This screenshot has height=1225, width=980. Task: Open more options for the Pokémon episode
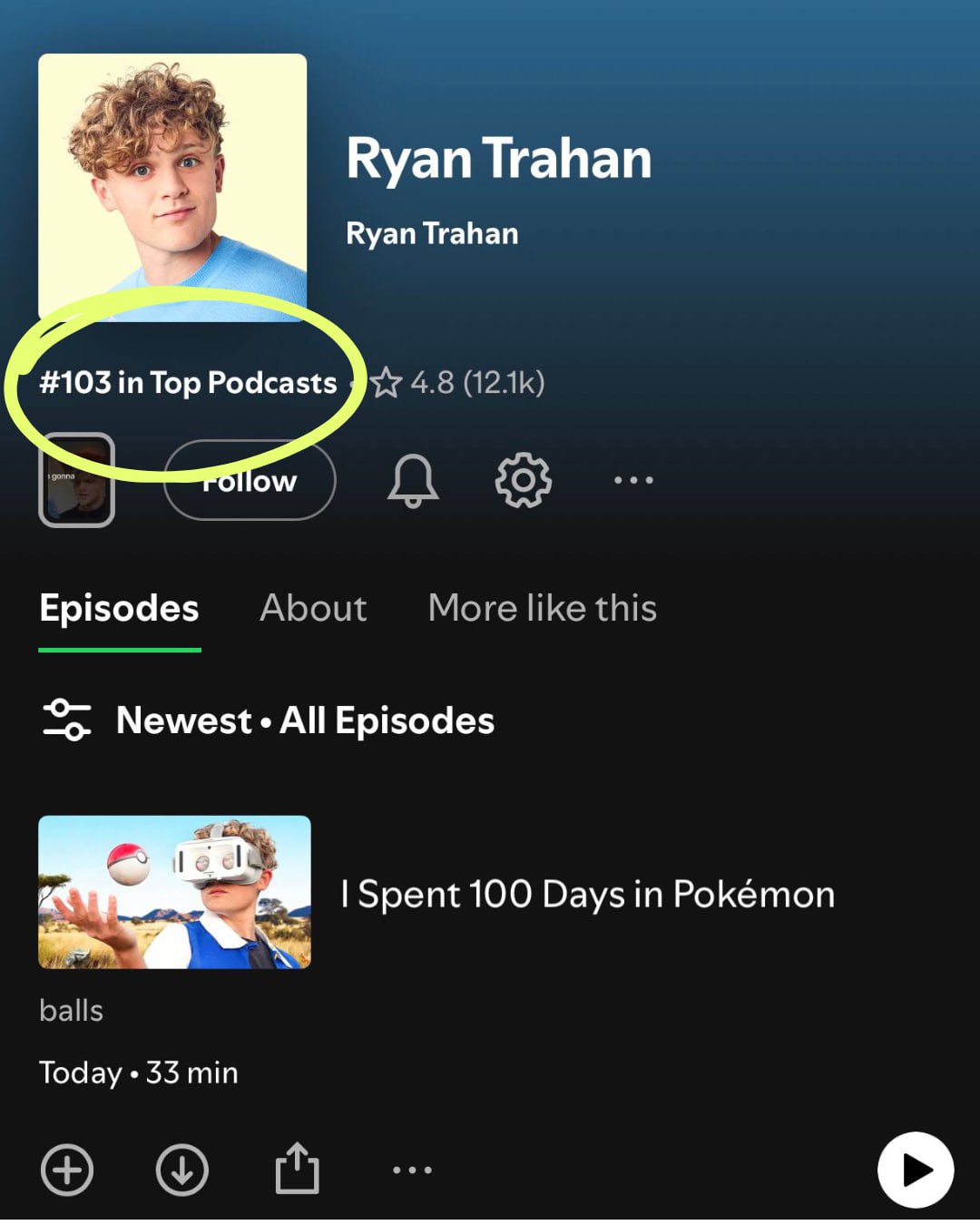point(412,1170)
